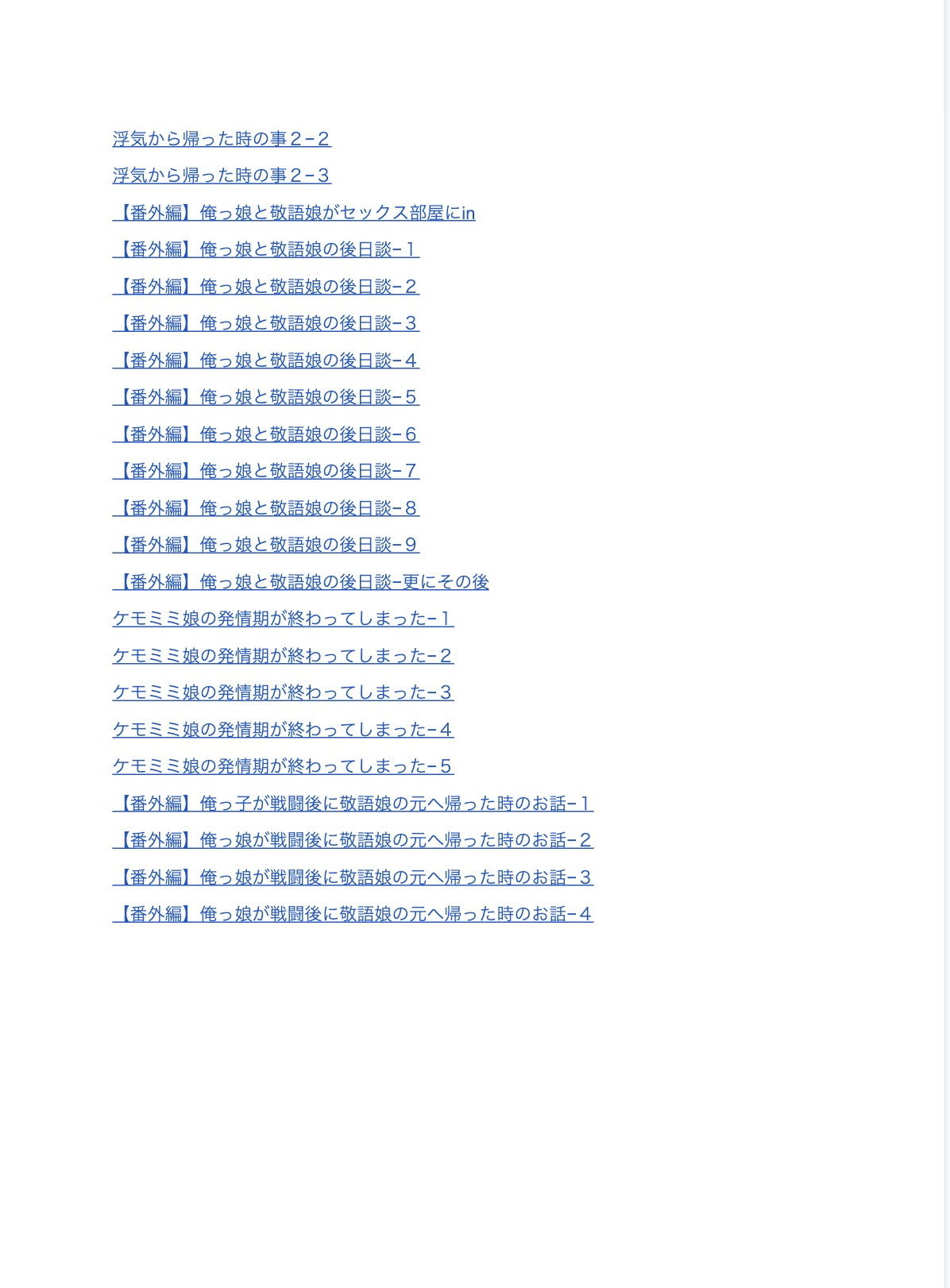Open 俺っ娘が戦闘後に敬語娘の元へ帰った時のお話-2
The image size is (950, 1288).
coord(353,840)
